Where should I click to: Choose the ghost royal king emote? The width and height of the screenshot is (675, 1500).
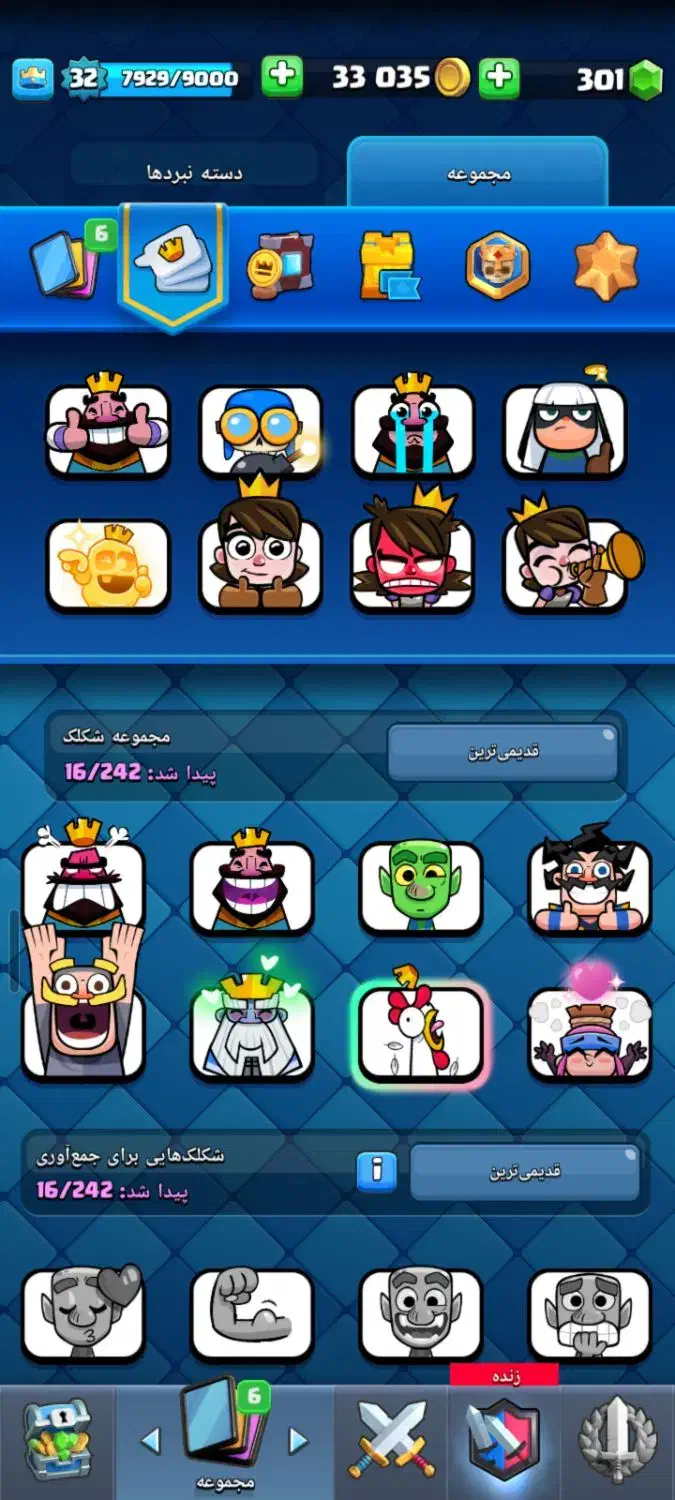pyautogui.click(x=252, y=1033)
